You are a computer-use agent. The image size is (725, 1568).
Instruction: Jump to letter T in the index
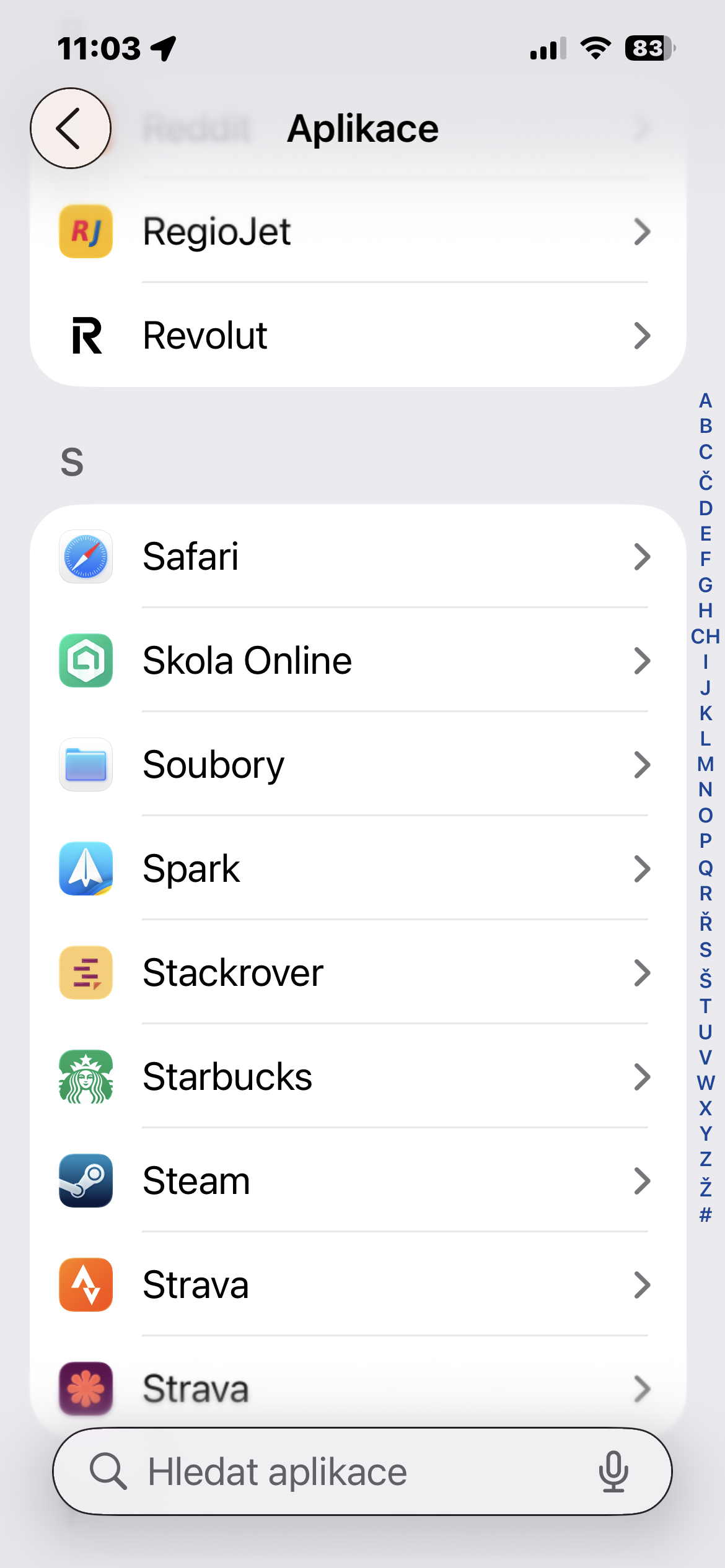point(705,1006)
